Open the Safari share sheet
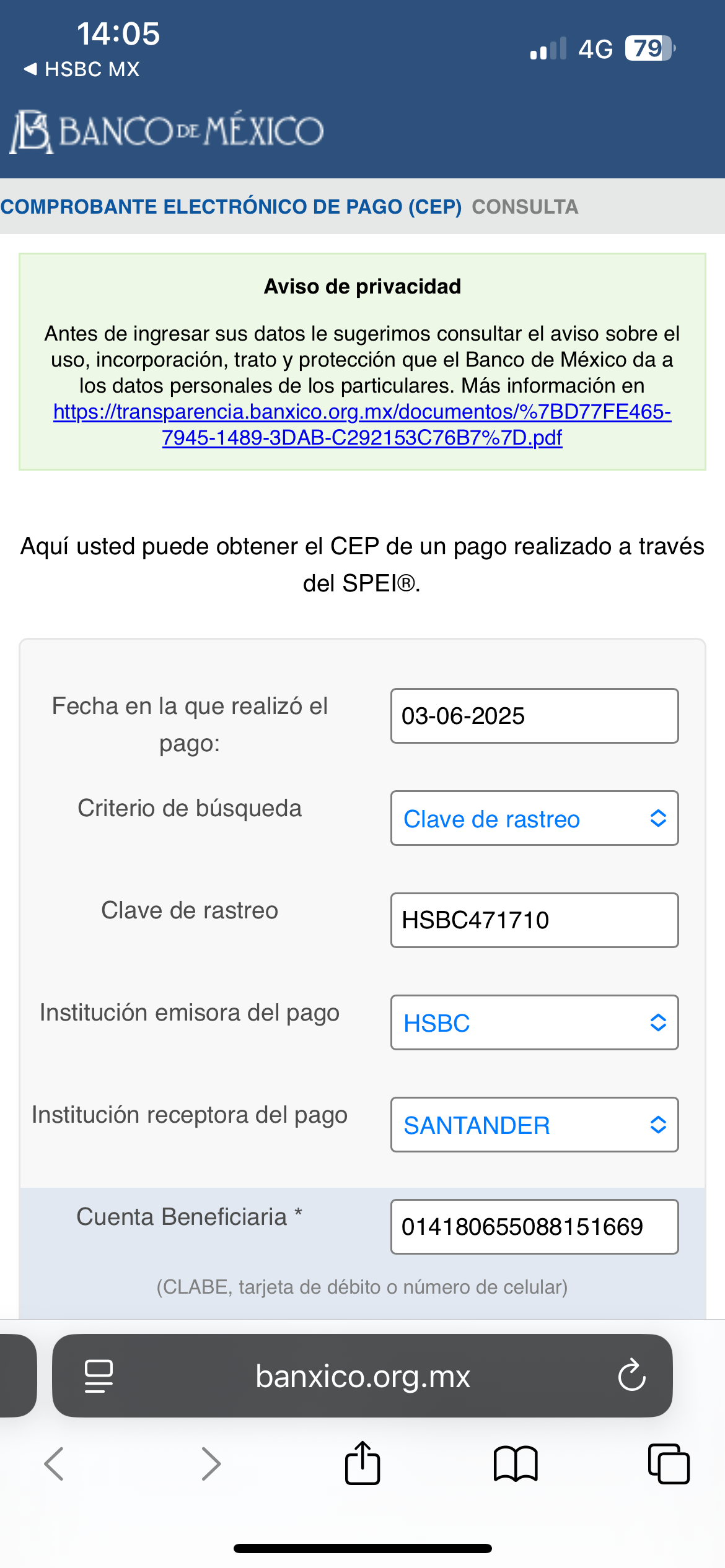The image size is (725, 1568). pos(362,1463)
